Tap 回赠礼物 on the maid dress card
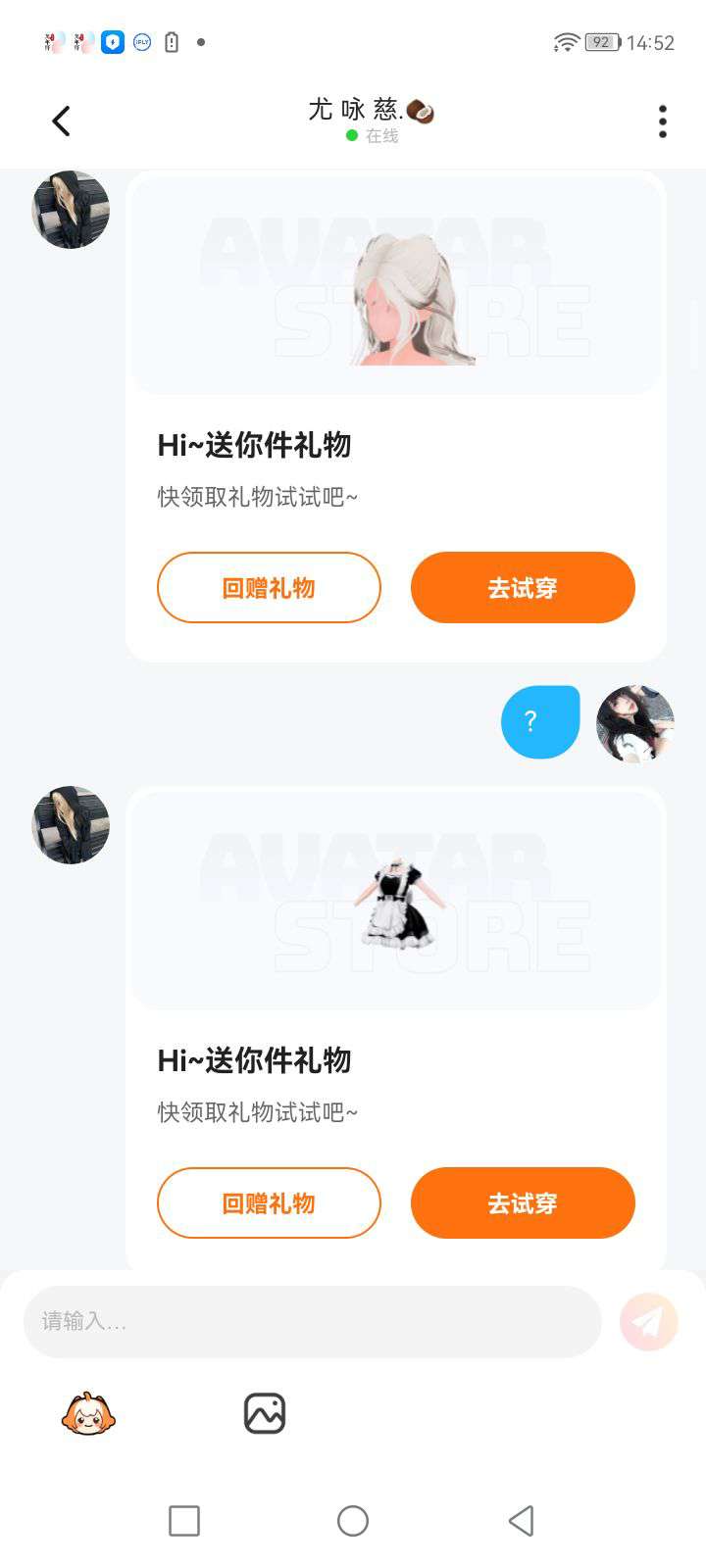Viewport: 706px width, 1568px height. coord(269,1203)
